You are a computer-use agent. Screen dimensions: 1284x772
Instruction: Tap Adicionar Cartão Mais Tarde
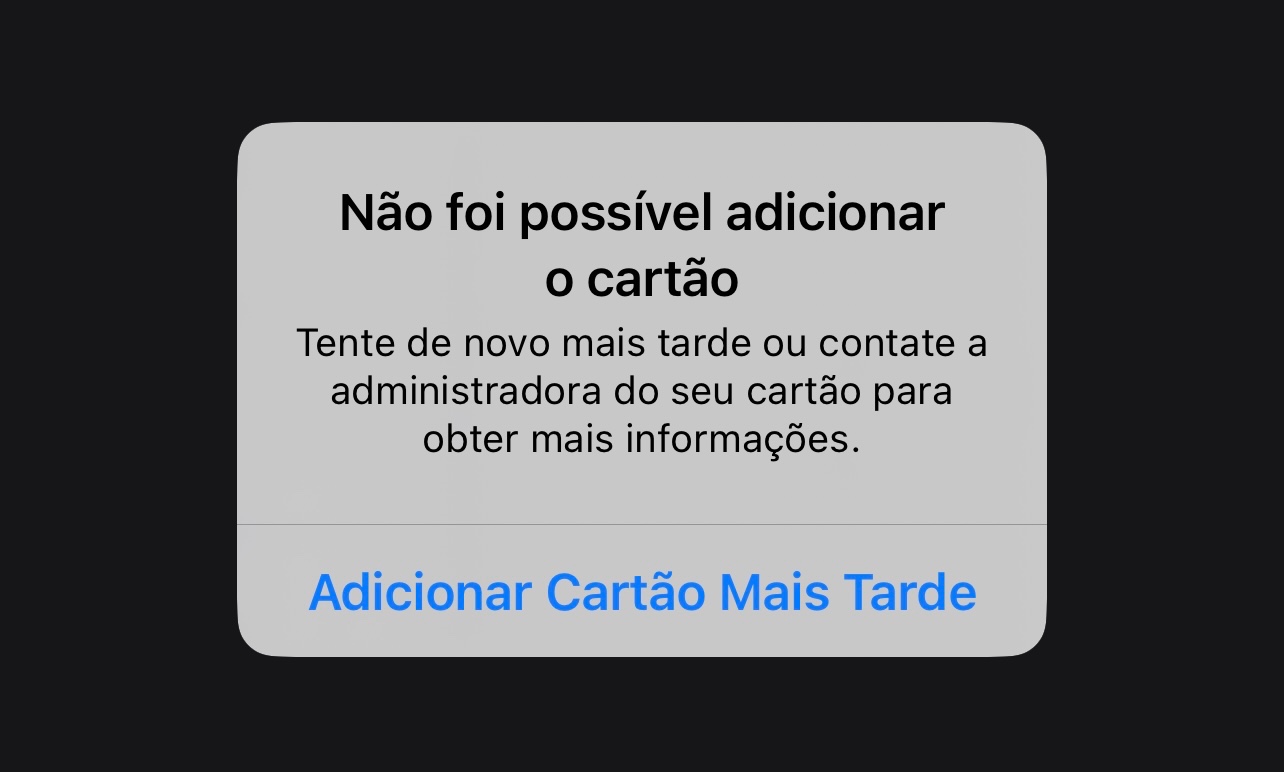click(642, 592)
